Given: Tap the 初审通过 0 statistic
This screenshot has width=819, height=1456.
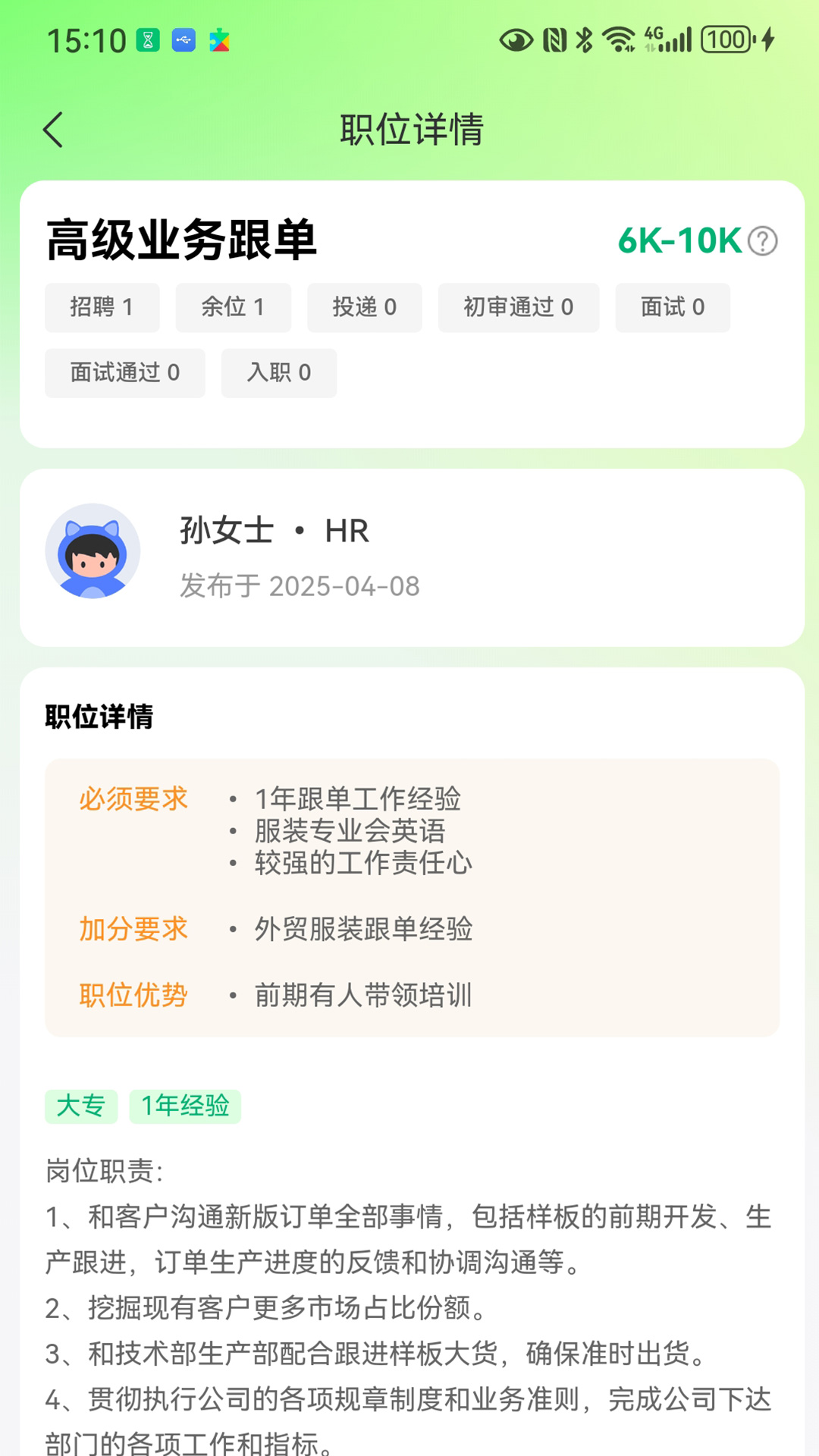Looking at the screenshot, I should click(518, 307).
